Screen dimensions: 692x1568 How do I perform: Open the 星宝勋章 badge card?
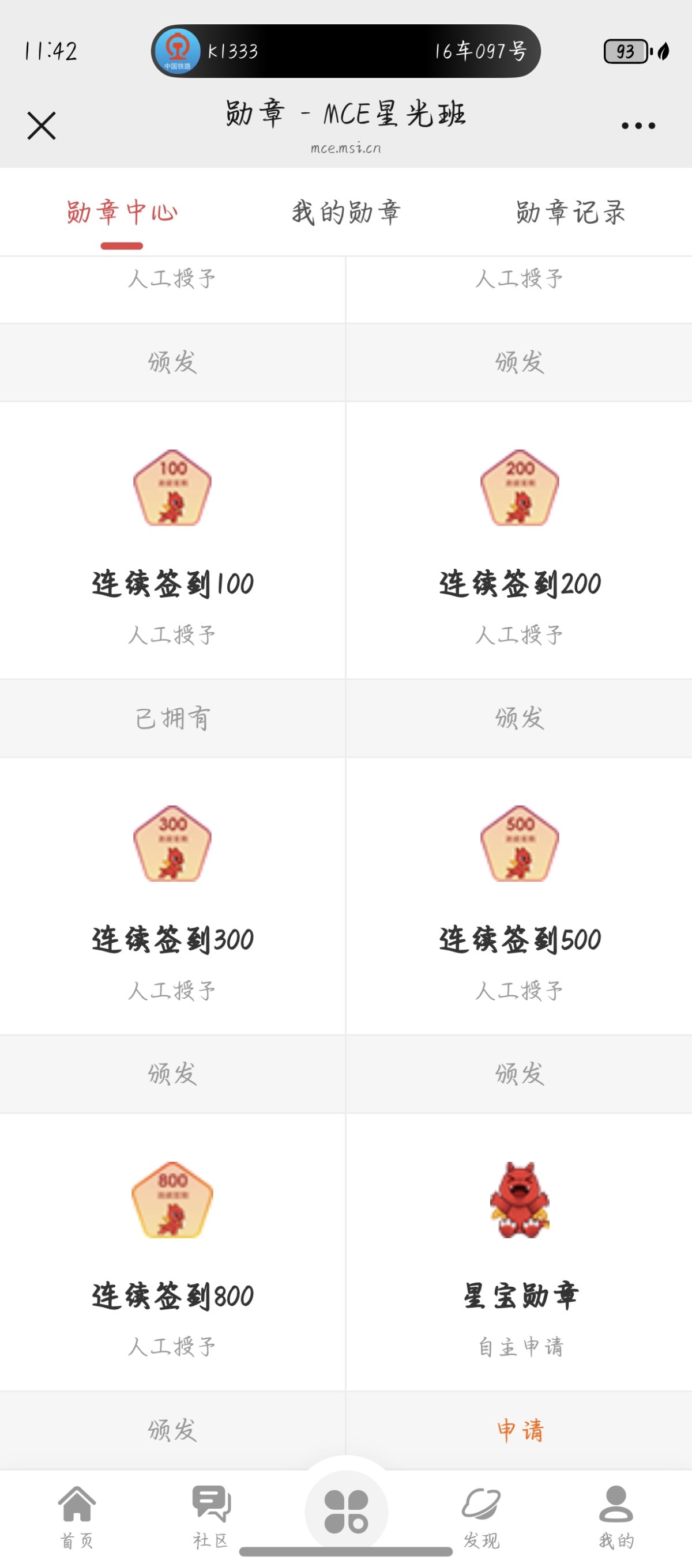(x=519, y=1253)
